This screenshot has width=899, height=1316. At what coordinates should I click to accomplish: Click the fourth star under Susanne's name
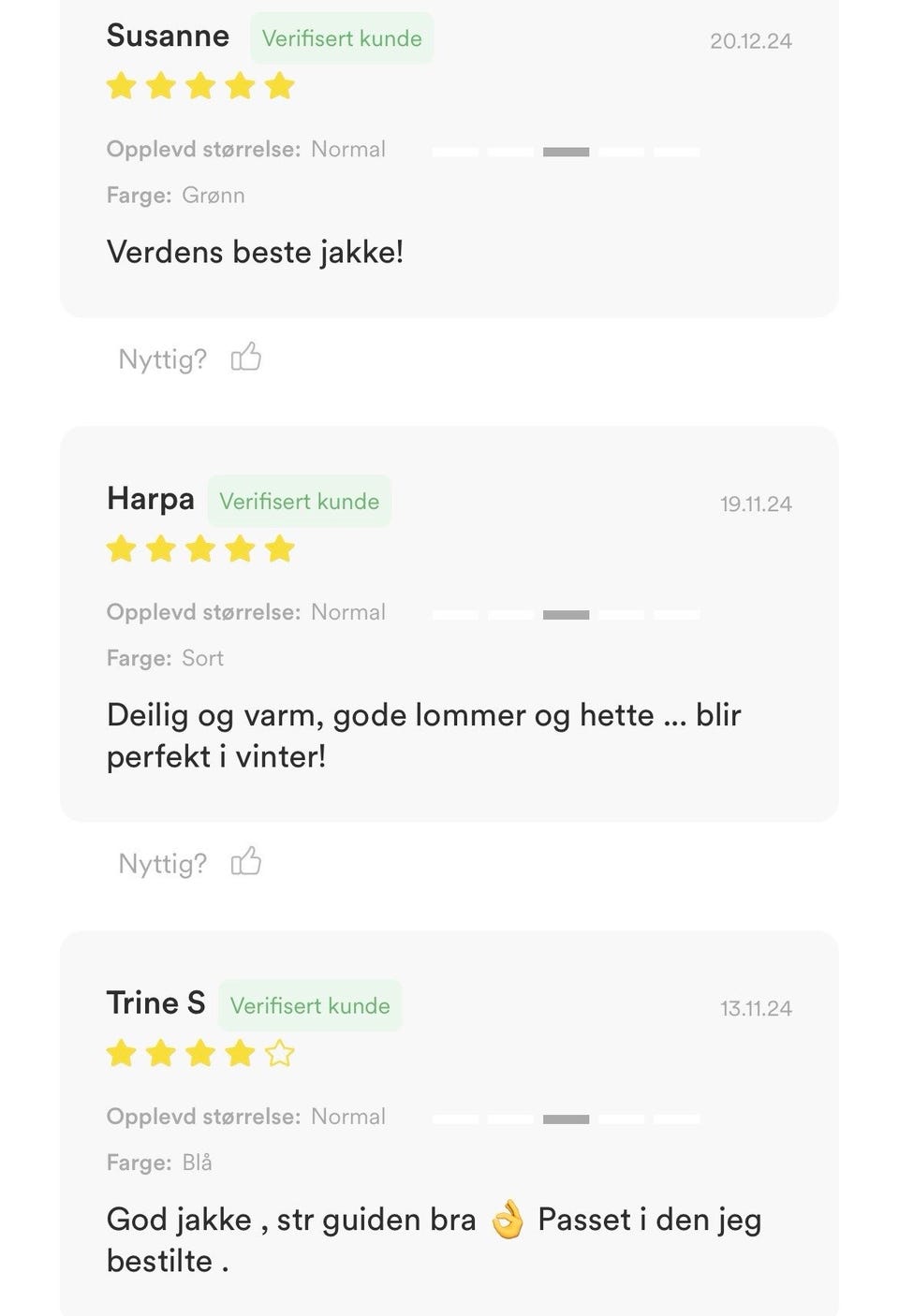[x=239, y=85]
